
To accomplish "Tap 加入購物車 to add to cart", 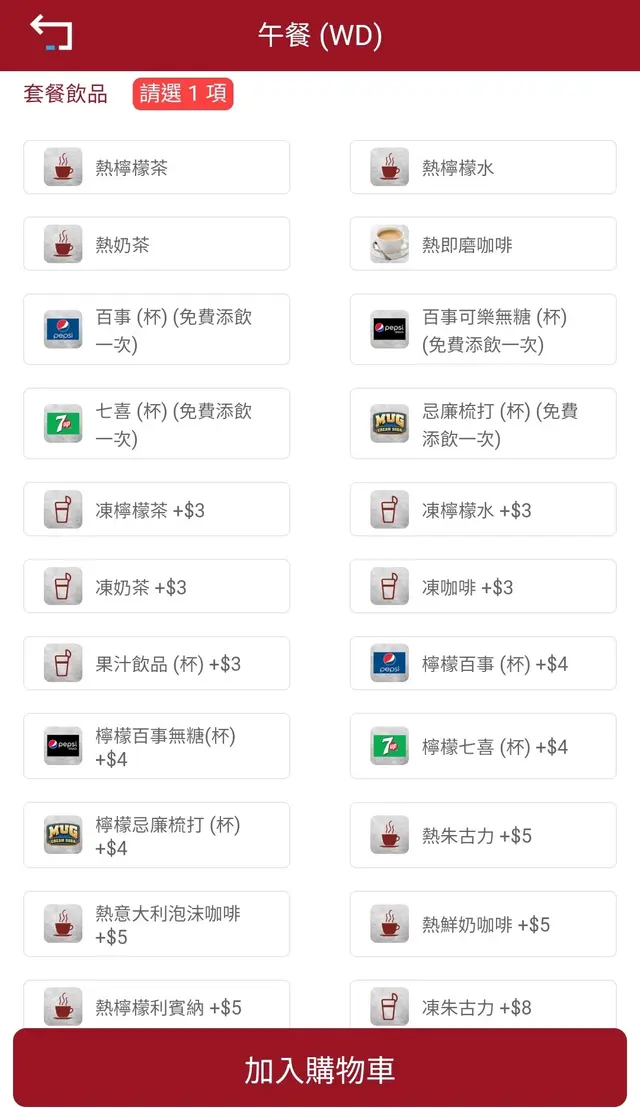I will (x=320, y=1069).
